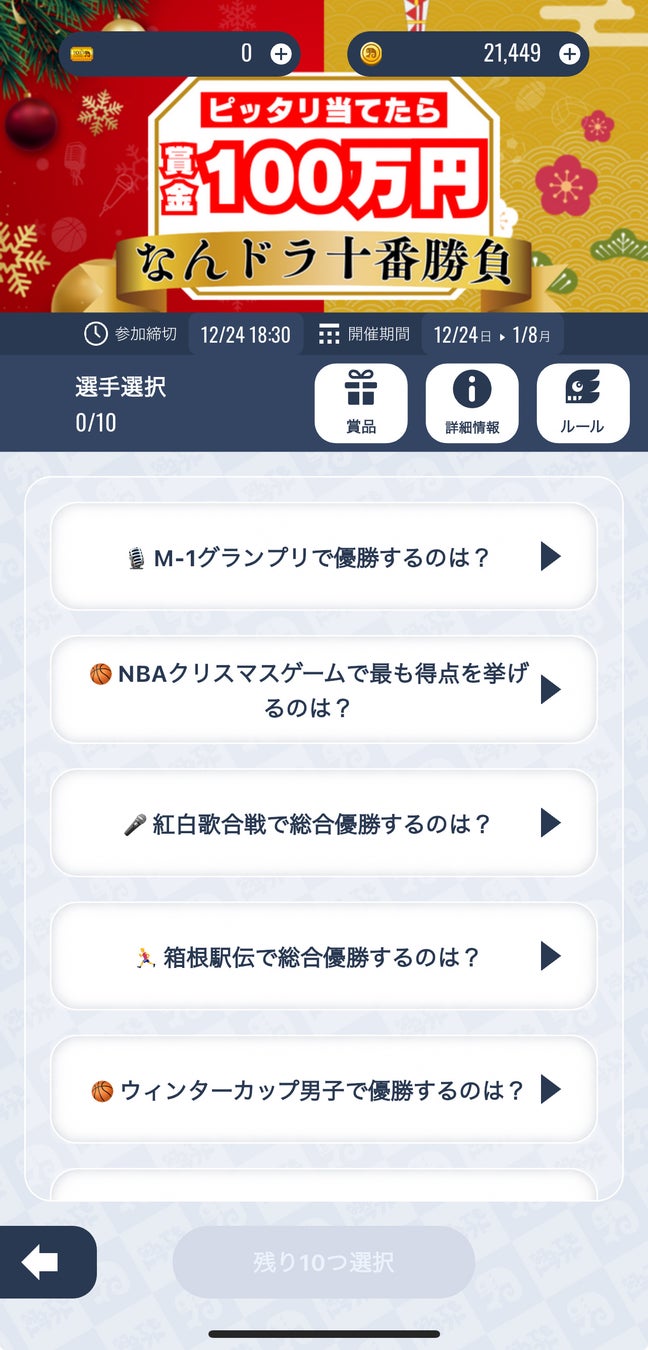The height and width of the screenshot is (1350, 648).
Task: Open the 紅白歌合戦 overall winner question
Action: (x=324, y=823)
